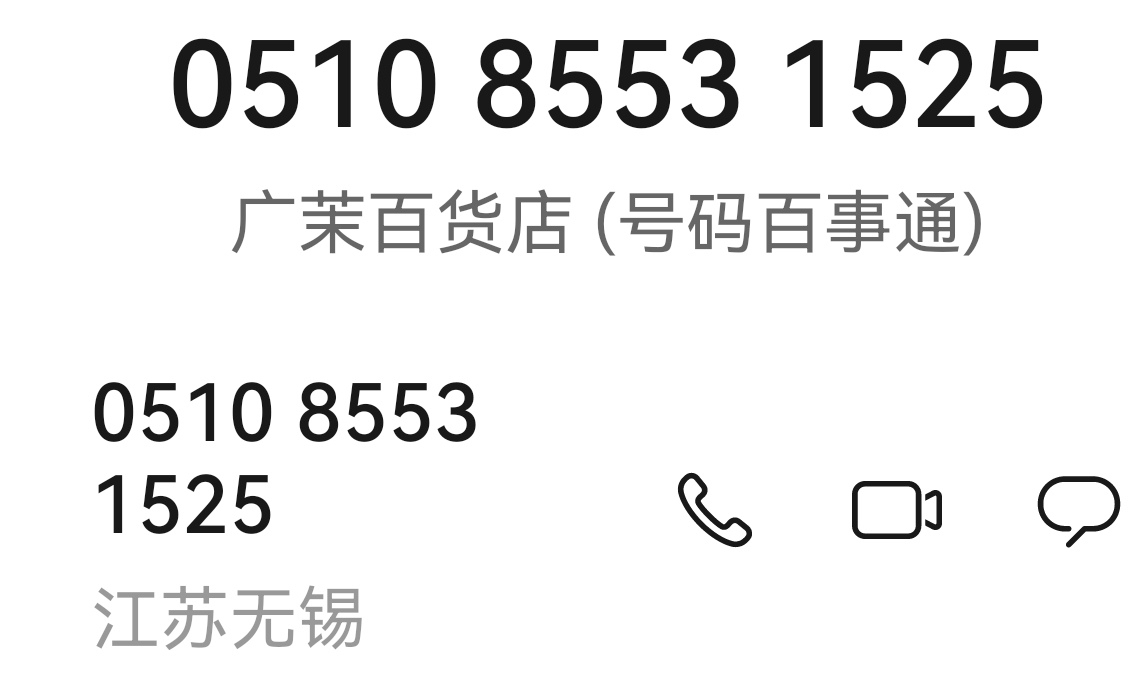Tap the 0510 8553 1525 number row

point(285,458)
